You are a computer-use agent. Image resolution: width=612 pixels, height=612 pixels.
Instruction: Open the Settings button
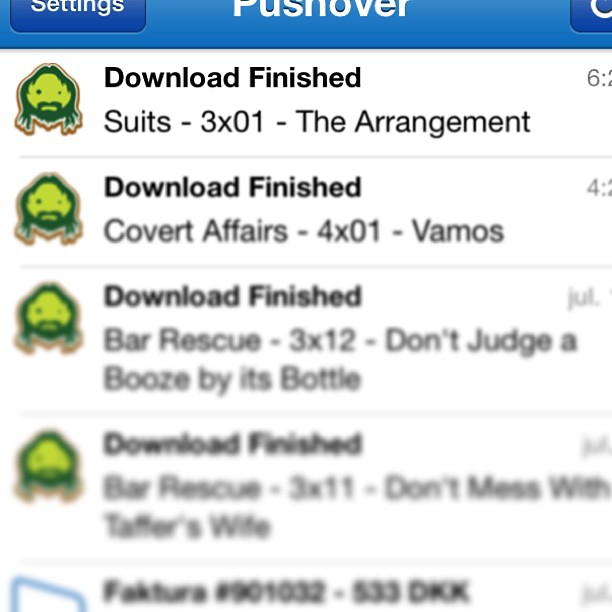(x=76, y=10)
